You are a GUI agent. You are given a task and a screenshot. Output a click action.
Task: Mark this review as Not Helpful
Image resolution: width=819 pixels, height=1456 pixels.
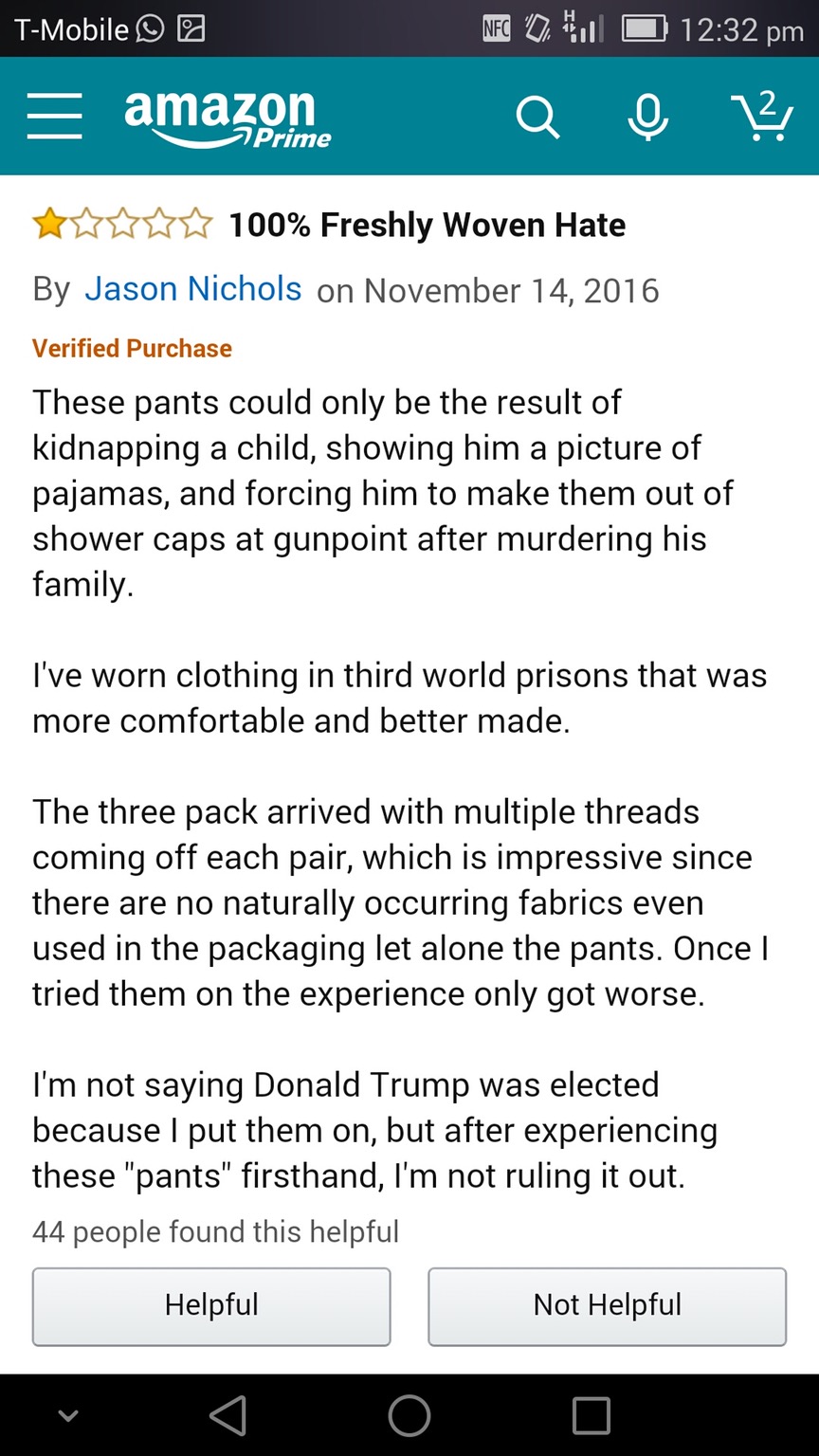tap(607, 1305)
